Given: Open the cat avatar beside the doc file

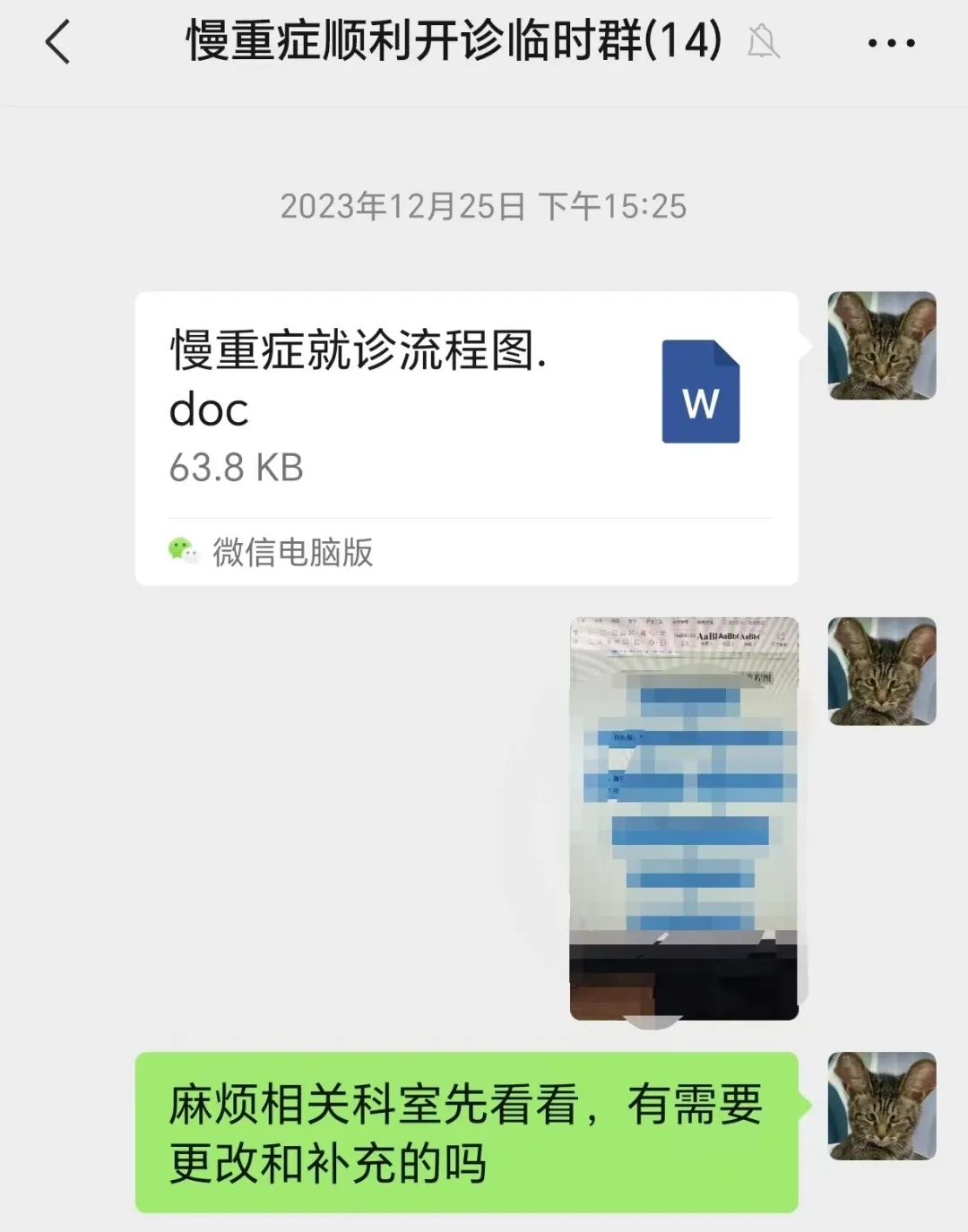Looking at the screenshot, I should [882, 346].
